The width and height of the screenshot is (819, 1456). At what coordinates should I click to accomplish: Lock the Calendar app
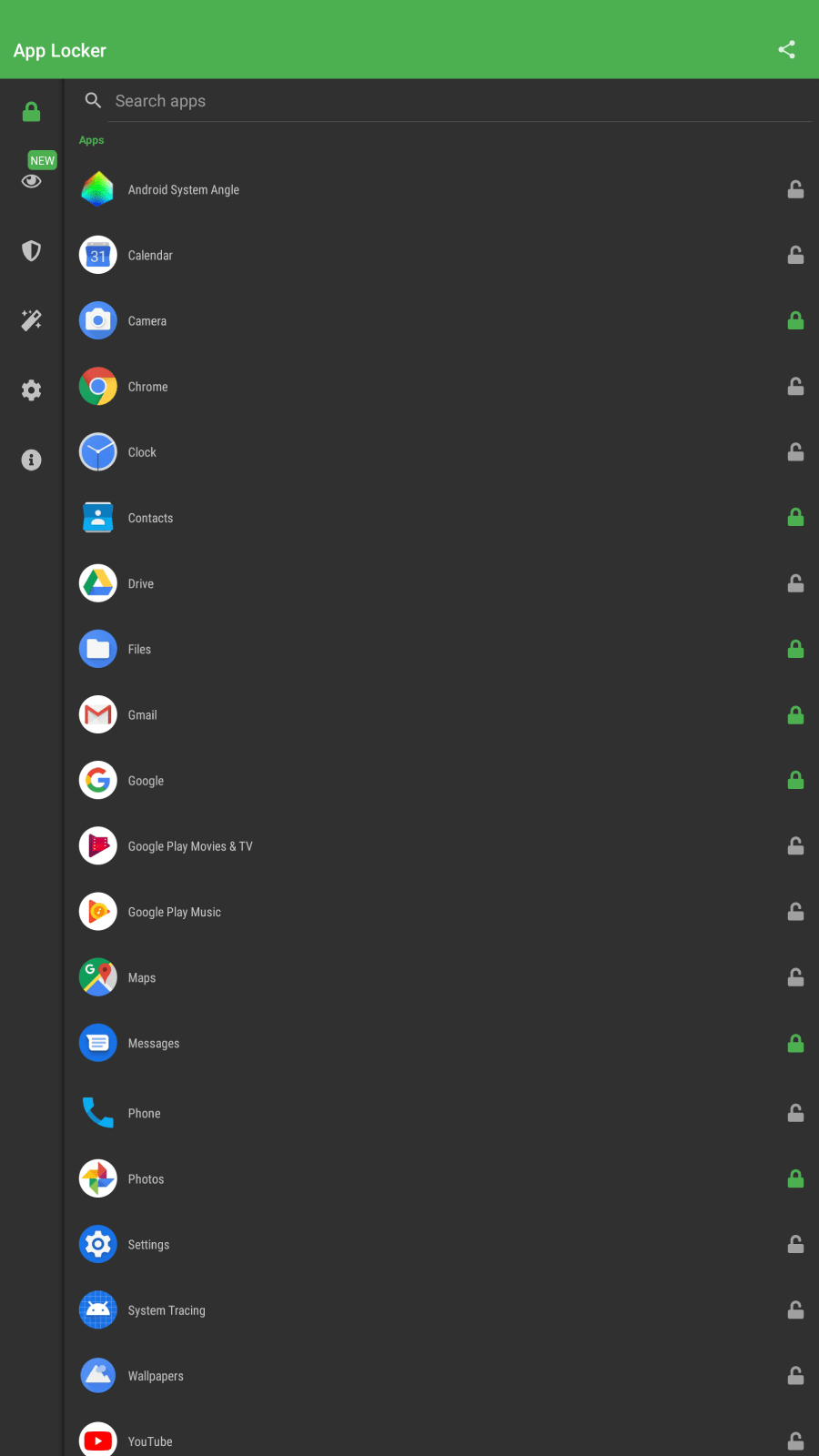(795, 255)
